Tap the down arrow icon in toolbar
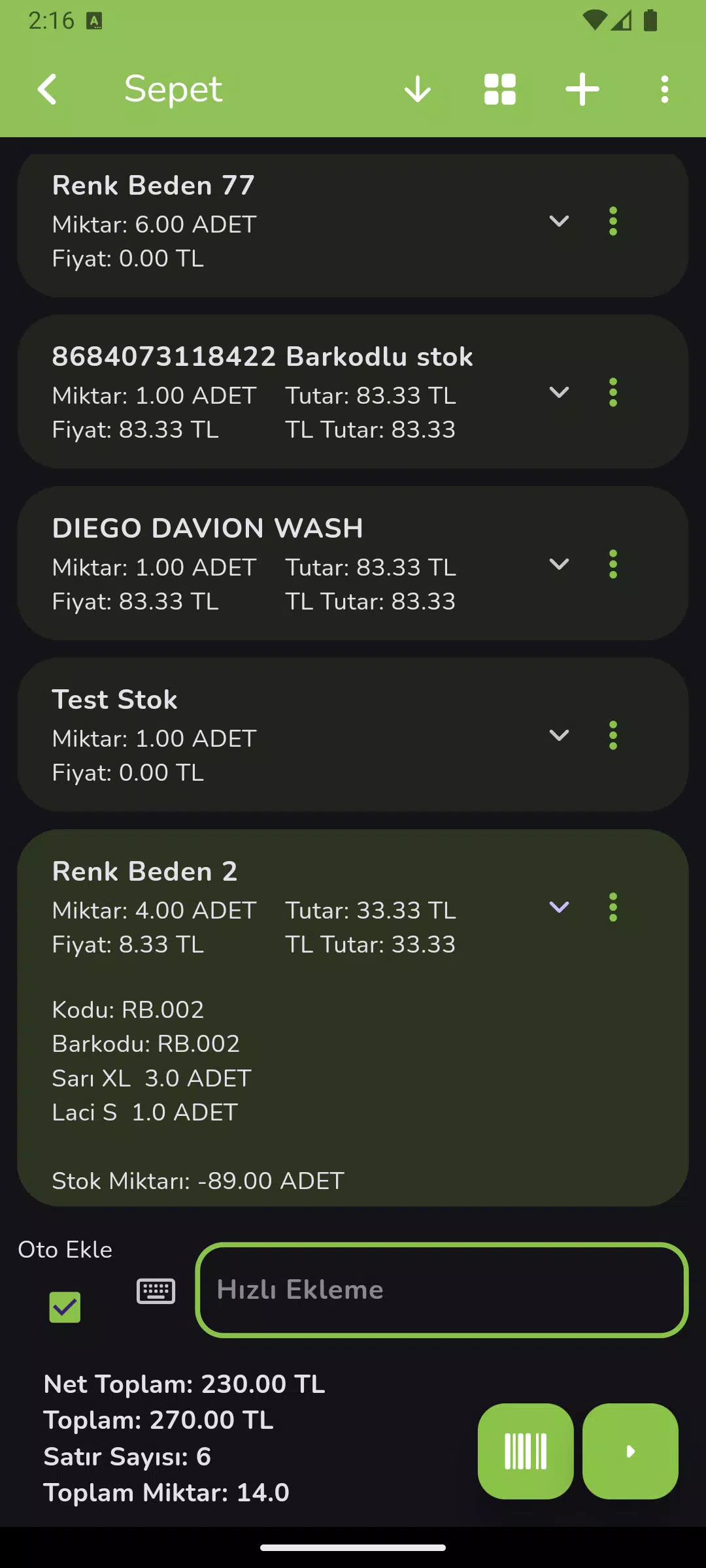 click(418, 90)
